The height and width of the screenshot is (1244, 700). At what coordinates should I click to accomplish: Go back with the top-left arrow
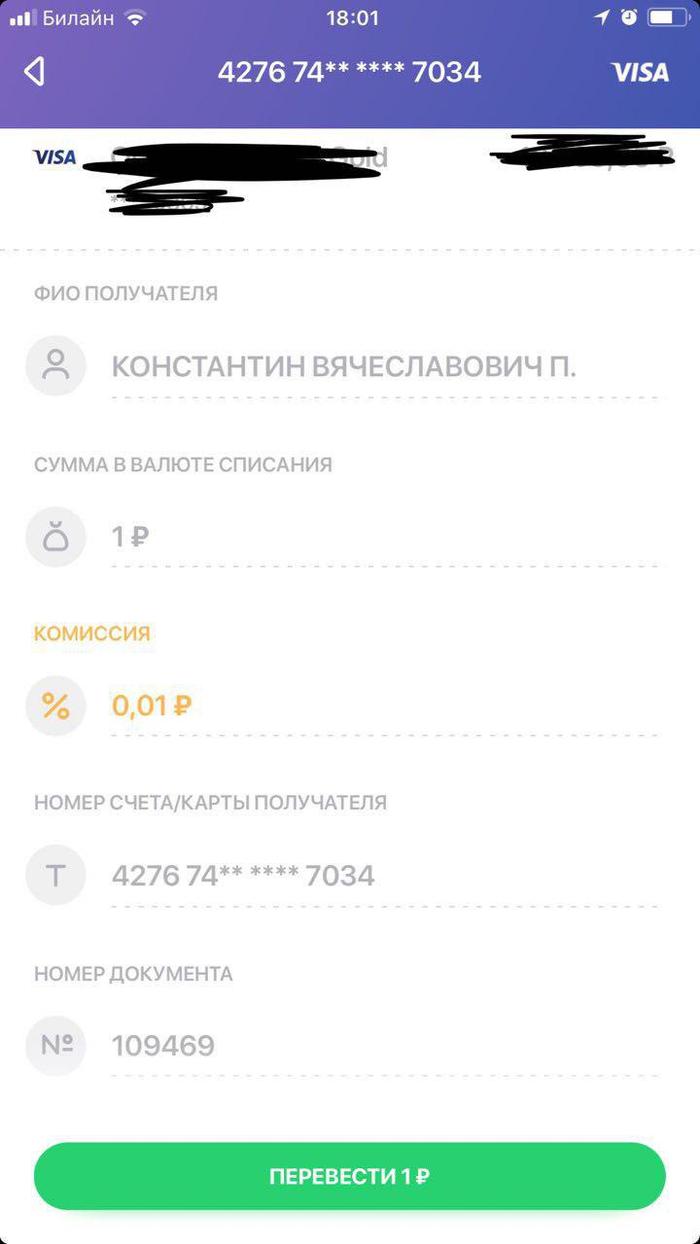click(35, 71)
